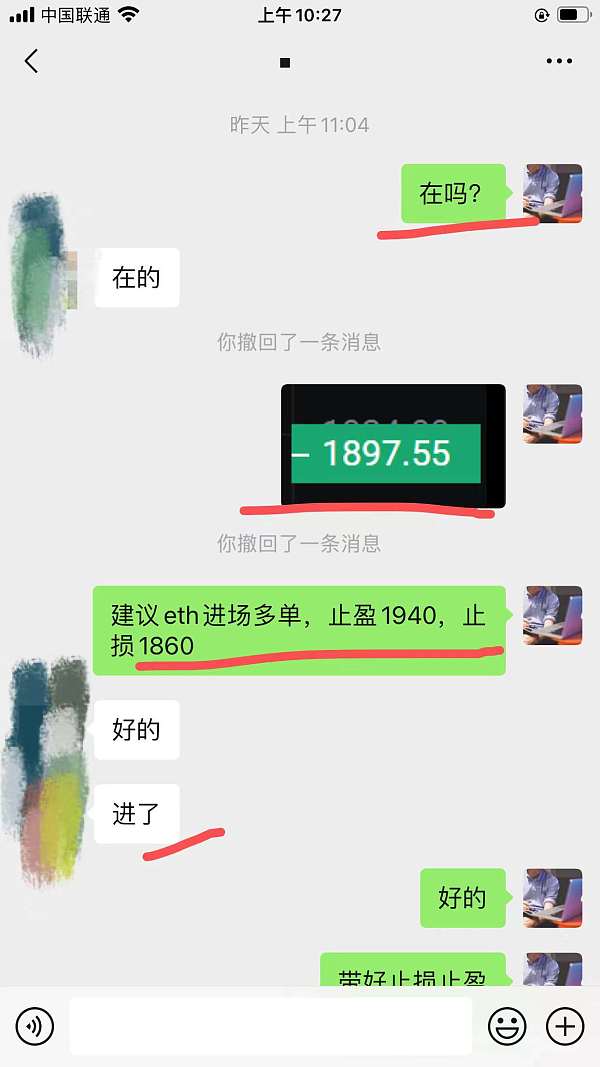
Task: Go back using the top-left arrow
Action: 31,61
